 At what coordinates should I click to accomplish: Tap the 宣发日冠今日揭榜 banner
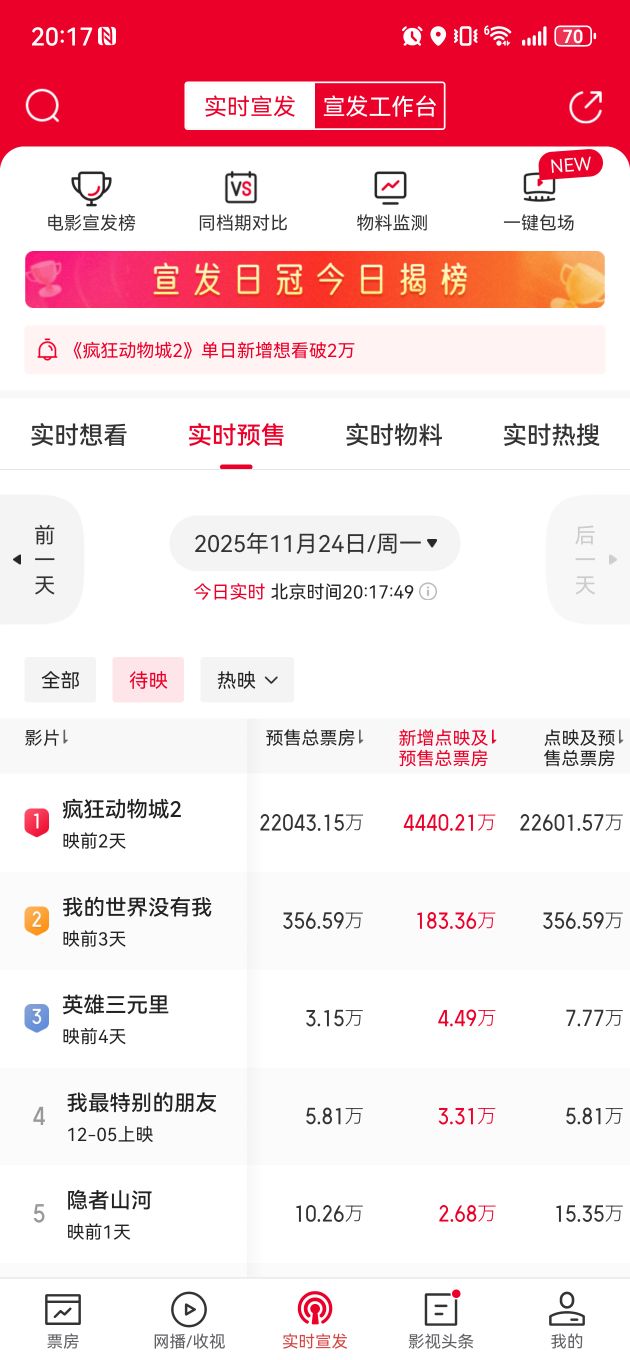(x=315, y=280)
